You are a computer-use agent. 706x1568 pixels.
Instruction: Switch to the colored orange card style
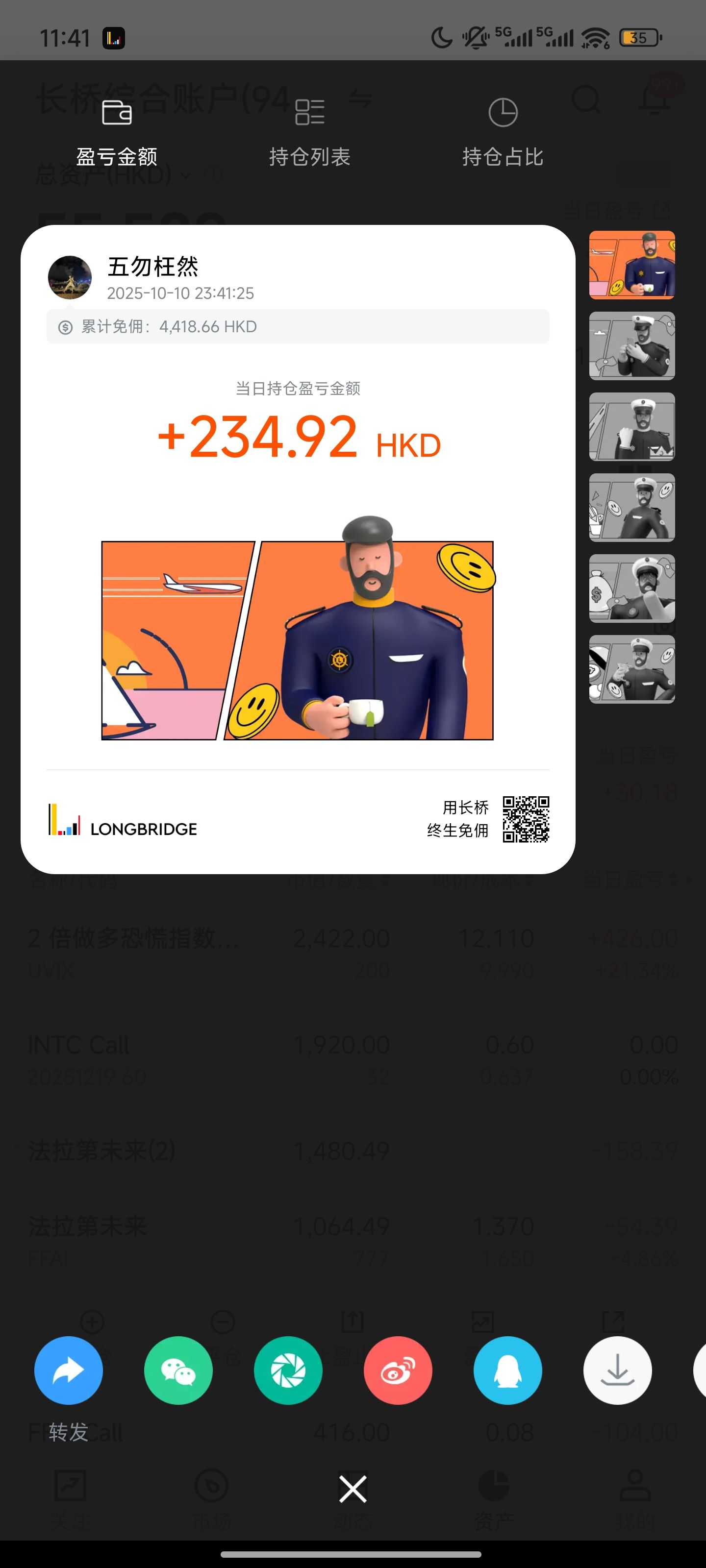pyautogui.click(x=631, y=265)
